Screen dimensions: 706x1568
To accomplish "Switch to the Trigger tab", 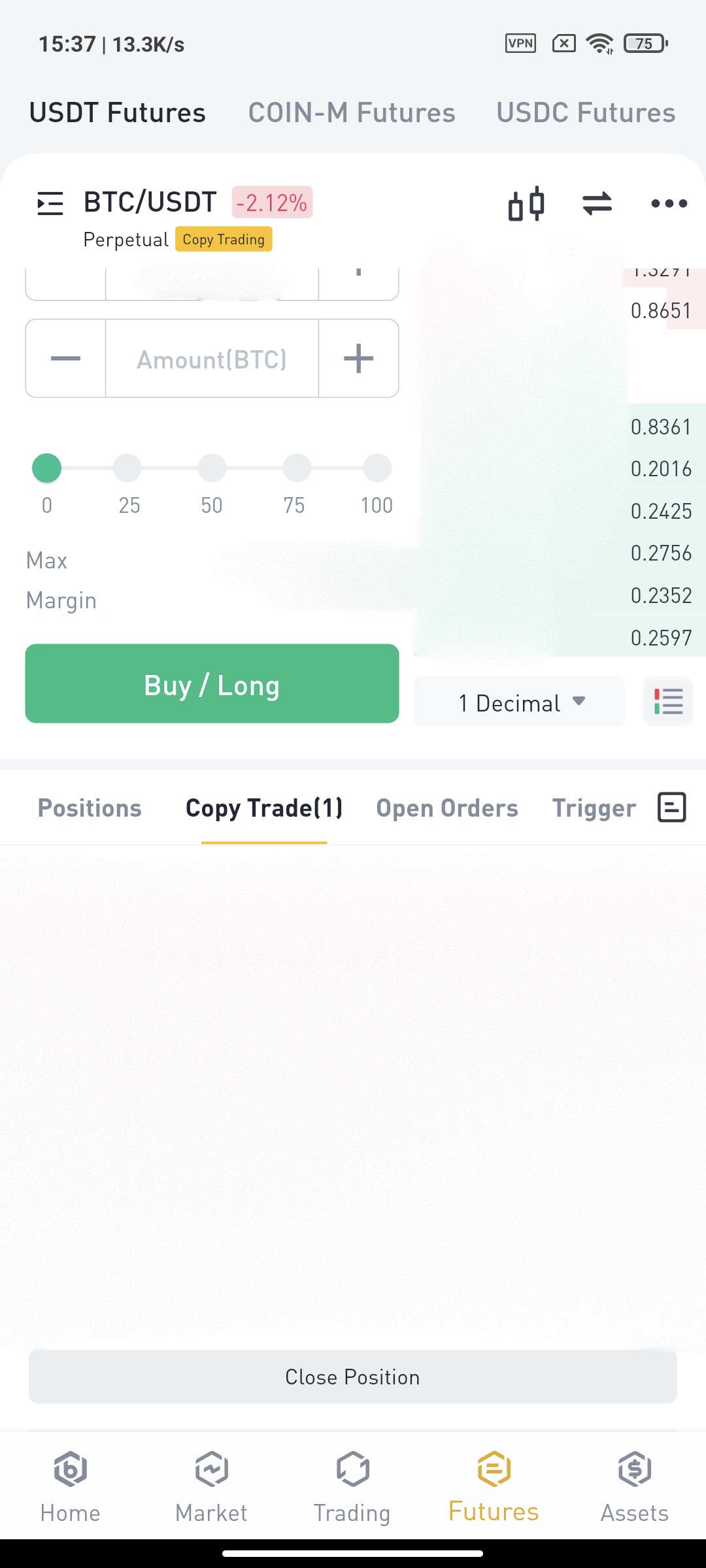I will tap(594, 808).
